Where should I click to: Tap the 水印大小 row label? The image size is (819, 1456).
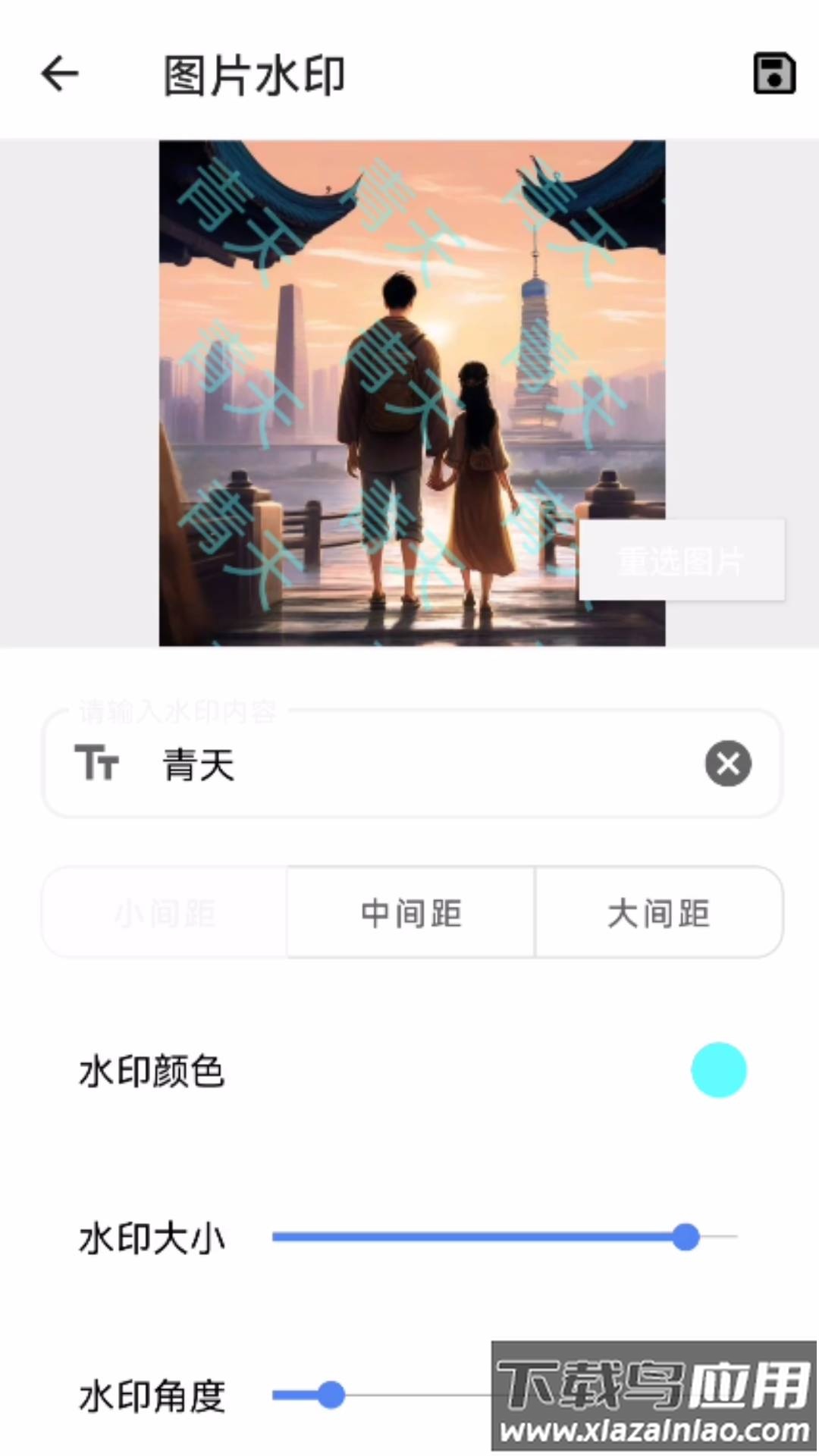[151, 1238]
